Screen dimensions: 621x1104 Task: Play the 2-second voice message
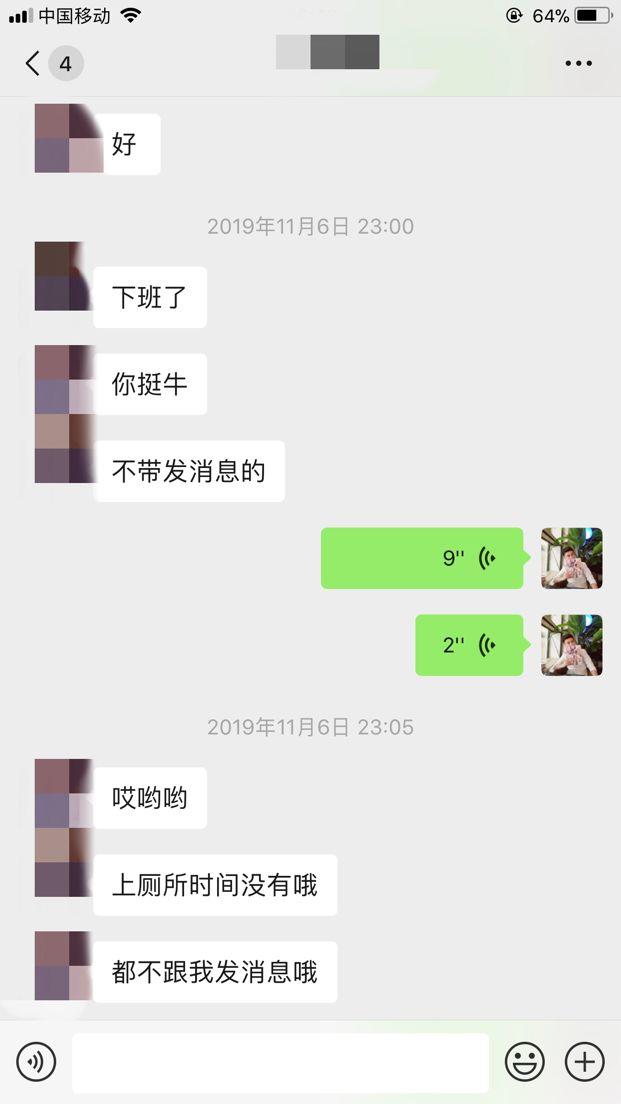[x=469, y=645]
